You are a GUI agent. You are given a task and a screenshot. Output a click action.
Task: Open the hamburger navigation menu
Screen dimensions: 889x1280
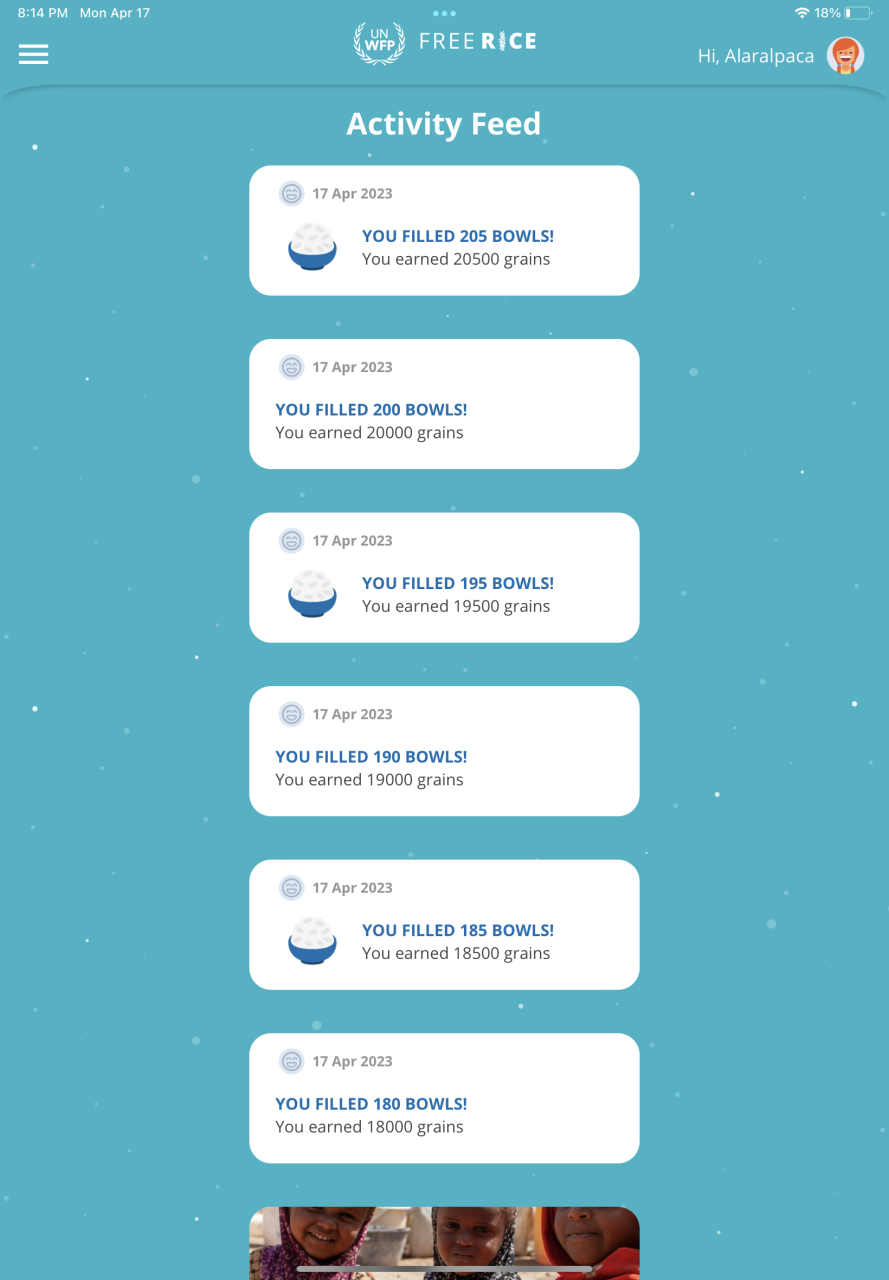[34, 54]
